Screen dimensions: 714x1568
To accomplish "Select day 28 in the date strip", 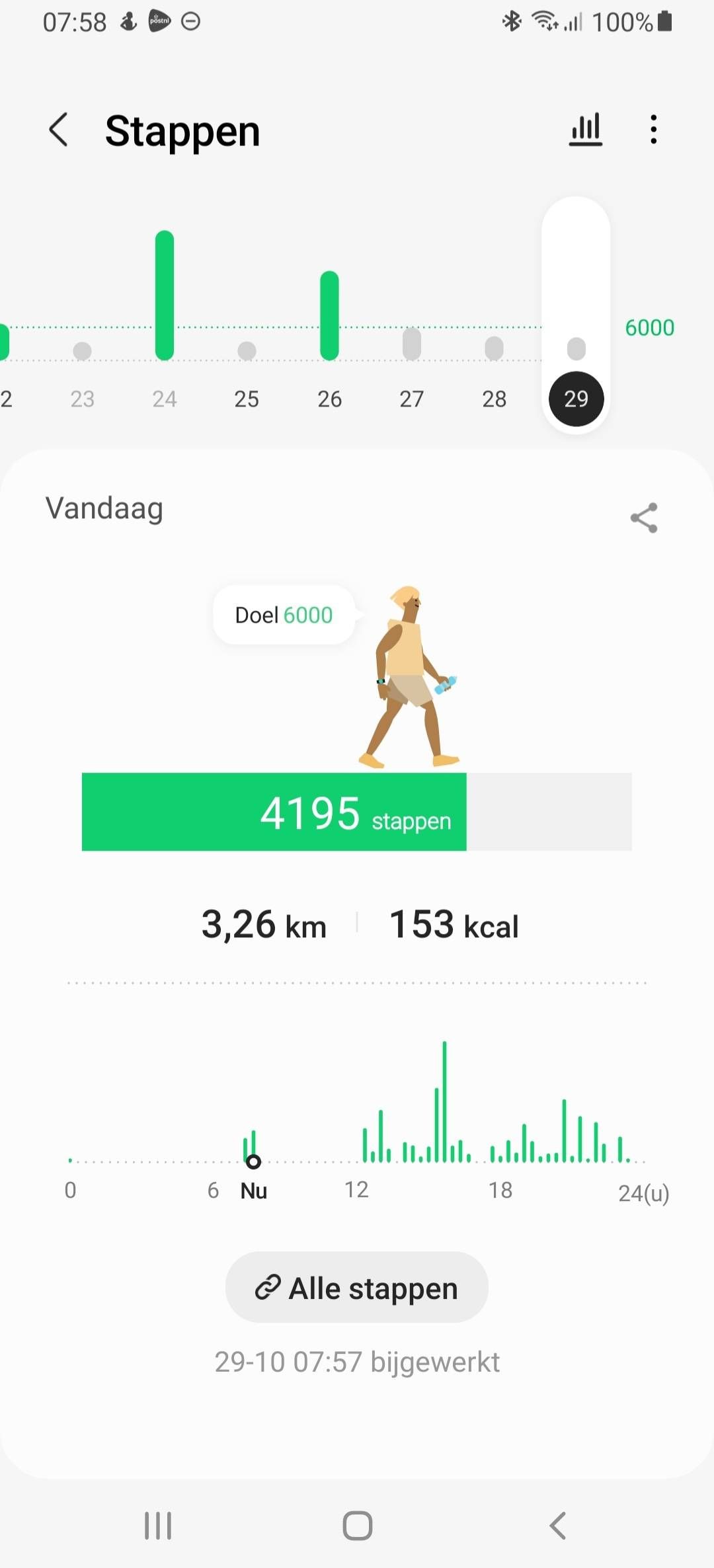I will (494, 399).
